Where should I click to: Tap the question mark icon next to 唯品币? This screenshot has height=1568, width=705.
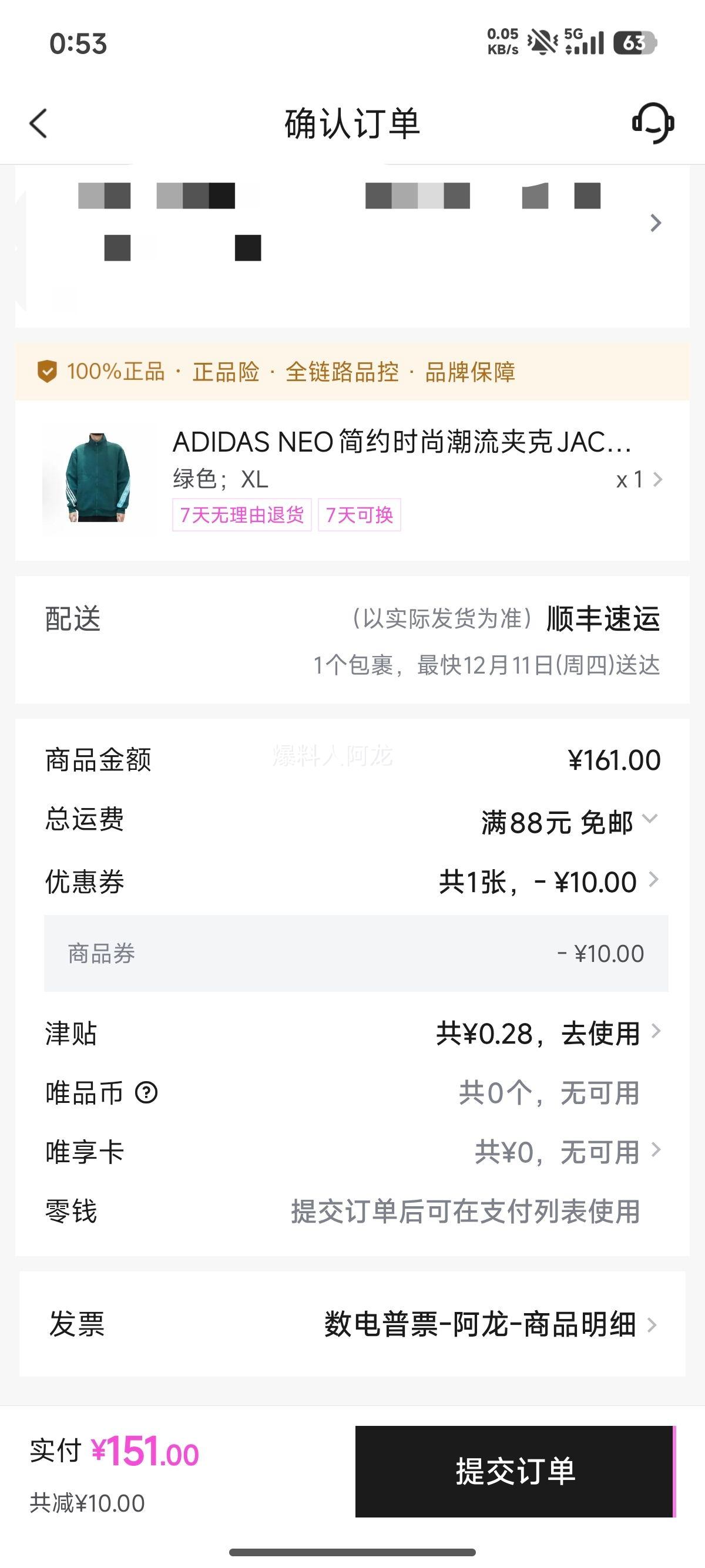pos(145,1094)
